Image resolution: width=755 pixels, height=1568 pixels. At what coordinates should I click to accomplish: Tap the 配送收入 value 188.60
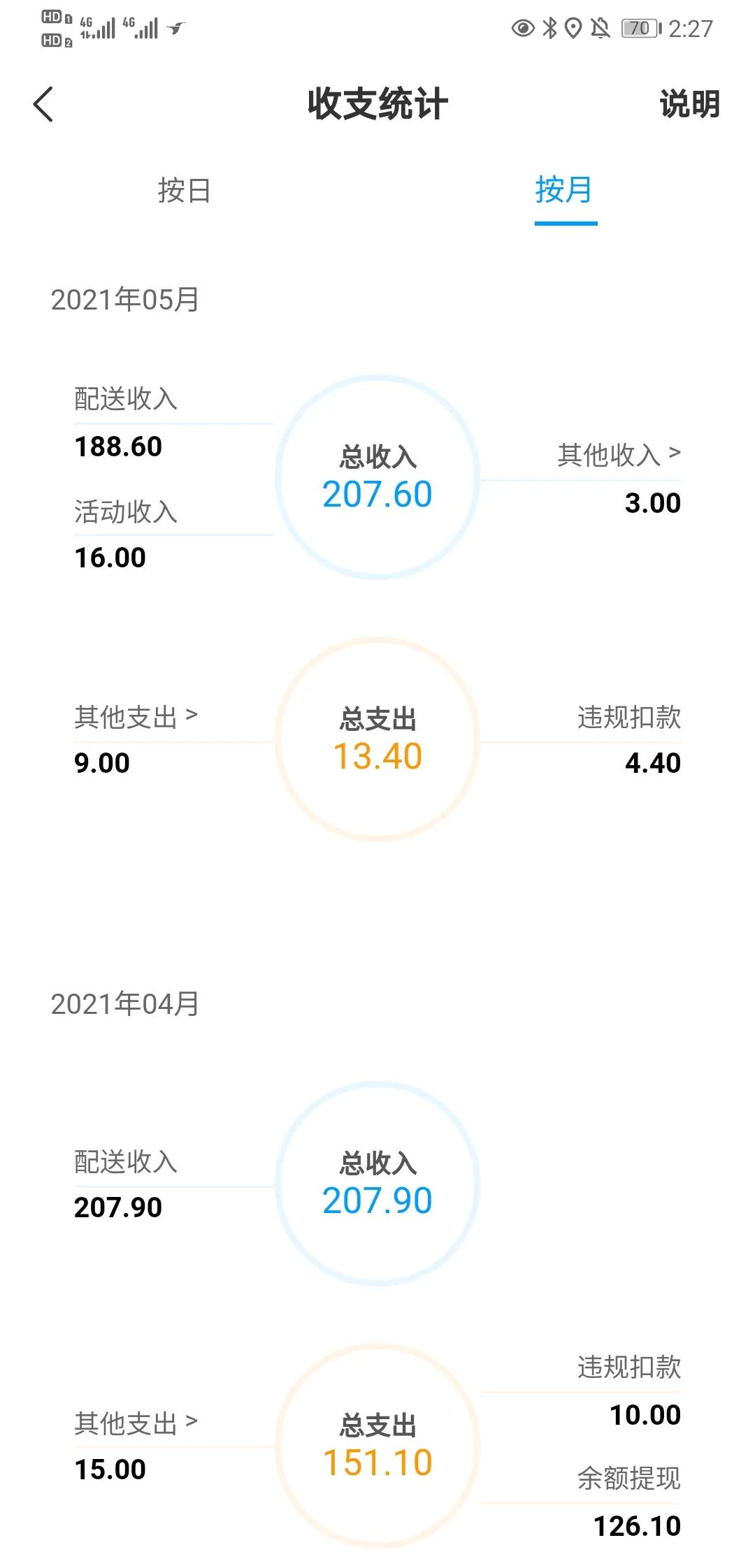coord(117,445)
